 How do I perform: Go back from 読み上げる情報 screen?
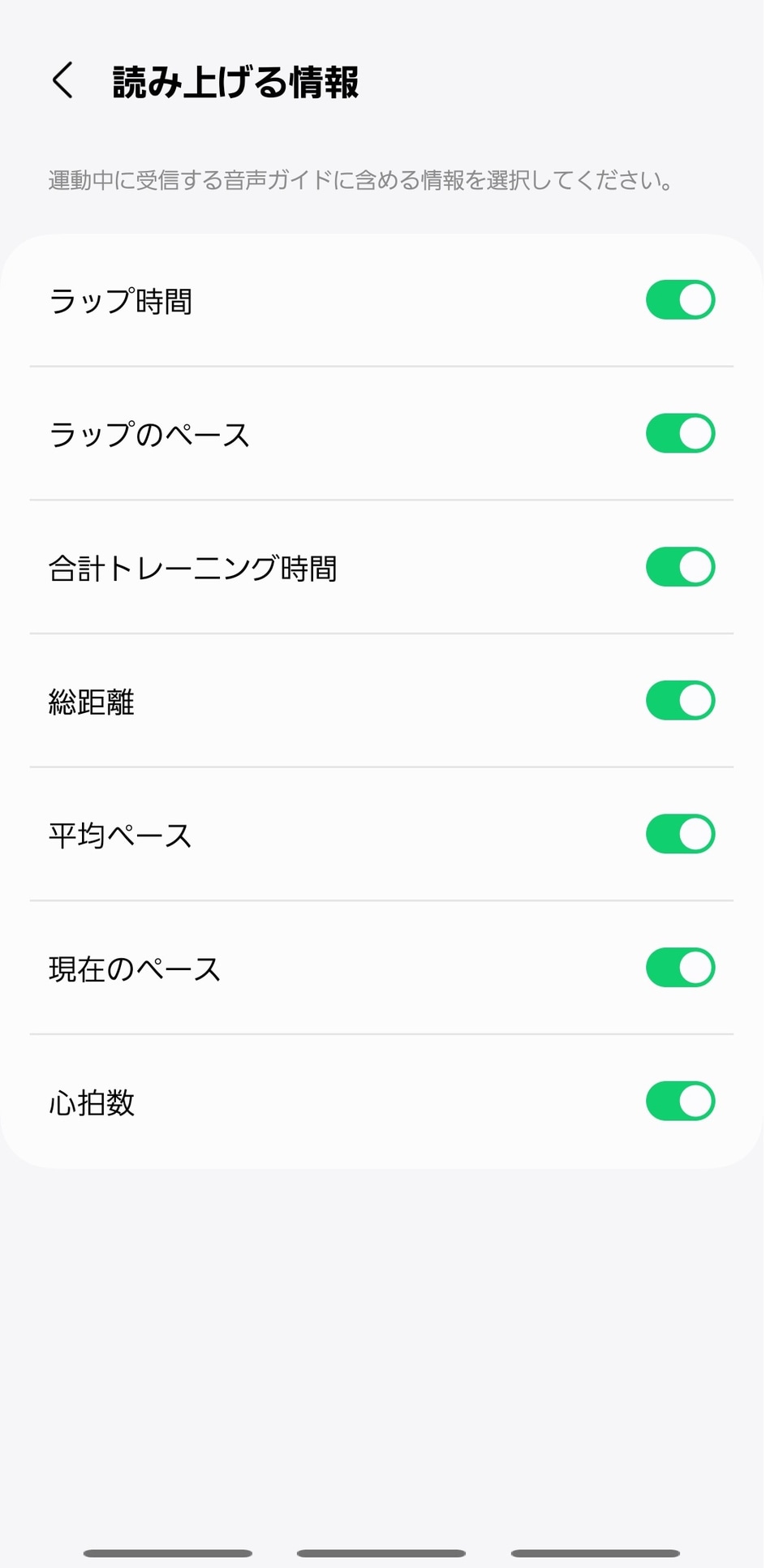(62, 81)
